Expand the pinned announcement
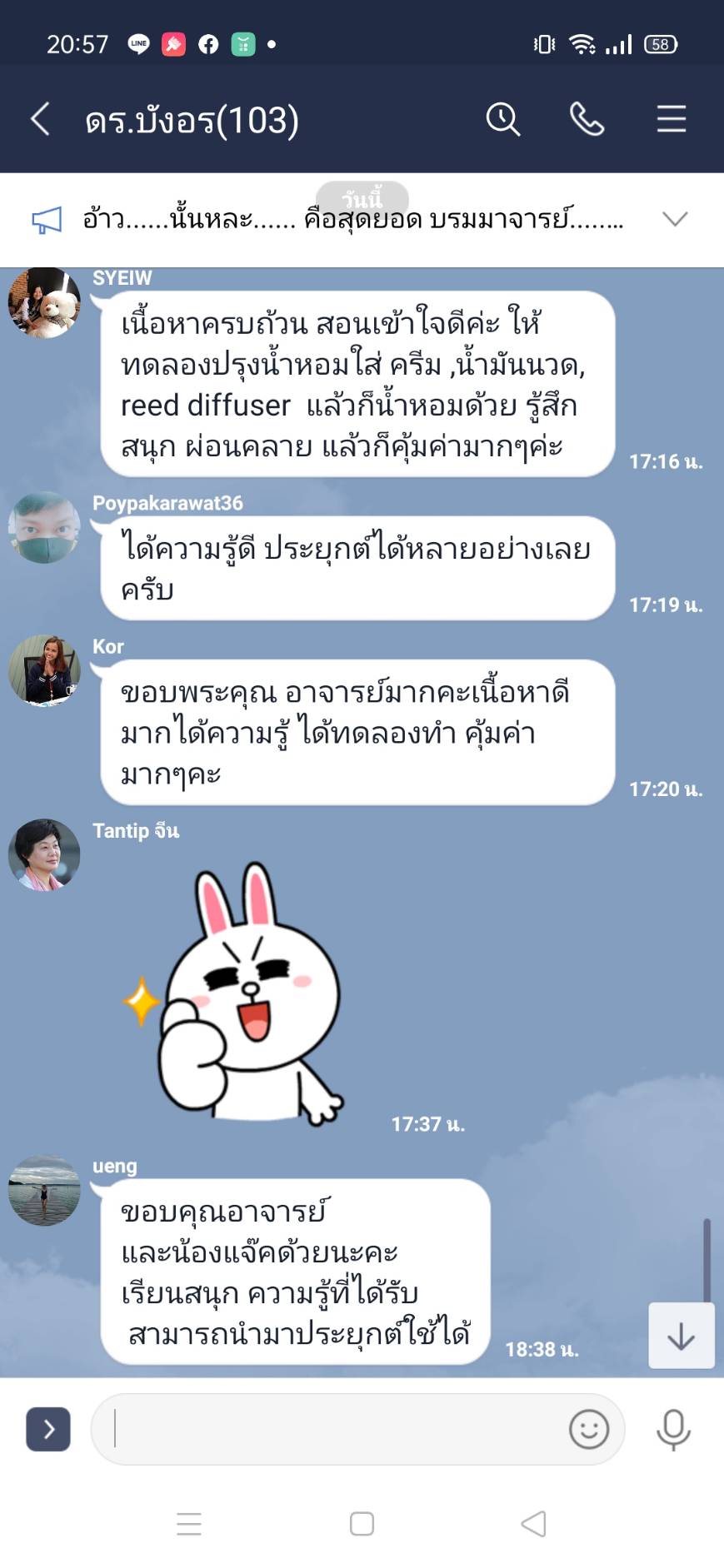This screenshot has height=1568, width=724. coord(674,219)
